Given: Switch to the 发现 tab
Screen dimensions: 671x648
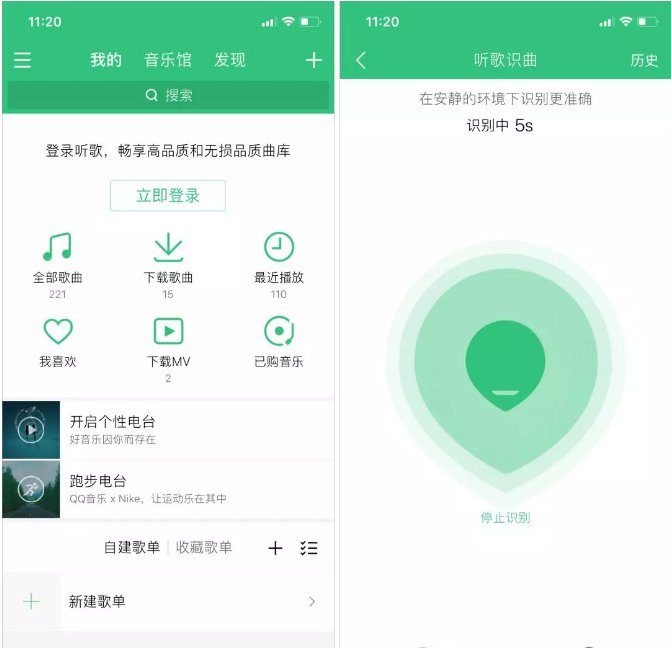Looking at the screenshot, I should click(229, 60).
